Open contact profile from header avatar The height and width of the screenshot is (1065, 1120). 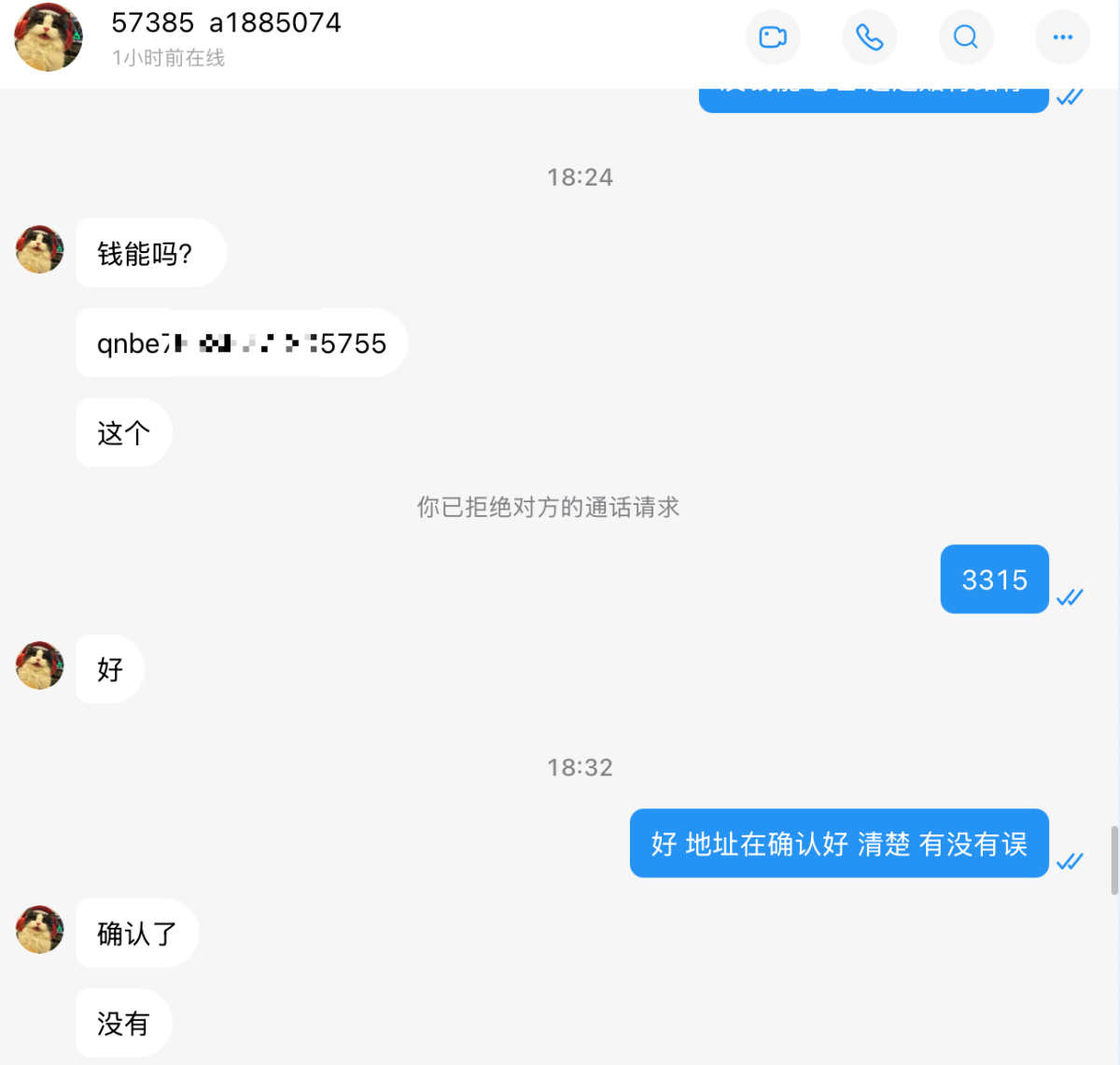click(x=49, y=37)
